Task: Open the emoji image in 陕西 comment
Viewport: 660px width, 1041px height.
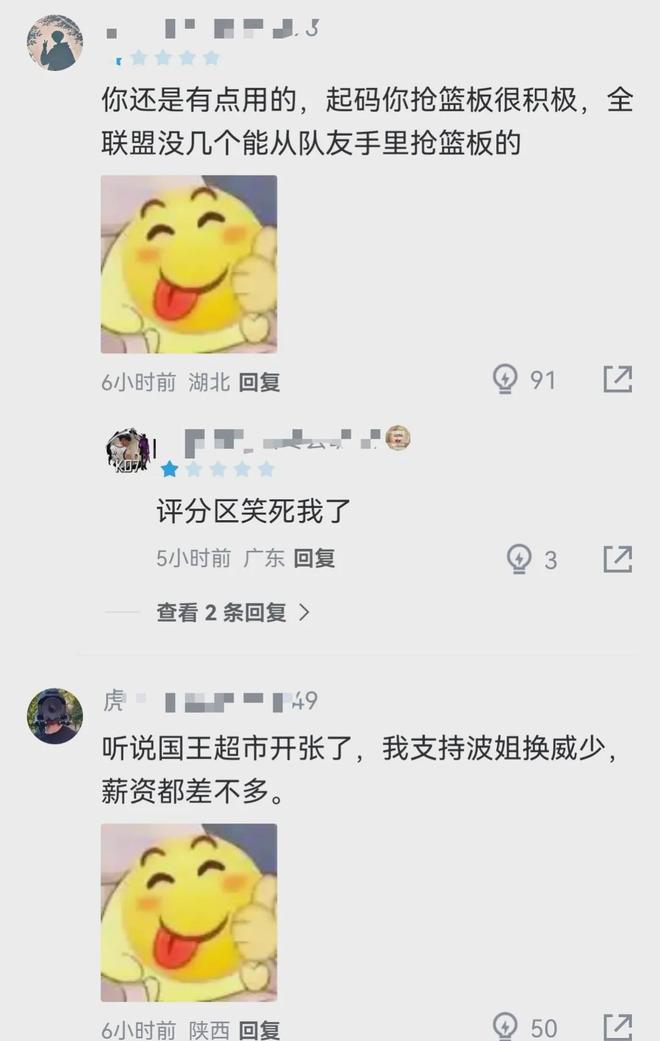Action: 189,912
